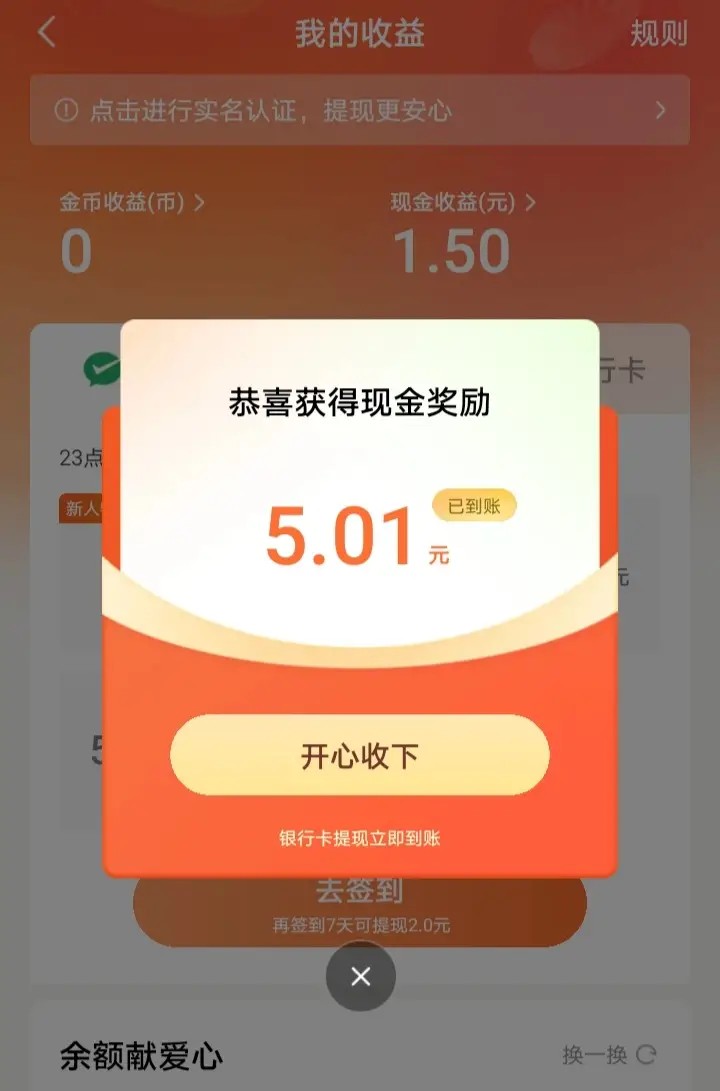Open the 实名认证 verification banner

(x=360, y=110)
